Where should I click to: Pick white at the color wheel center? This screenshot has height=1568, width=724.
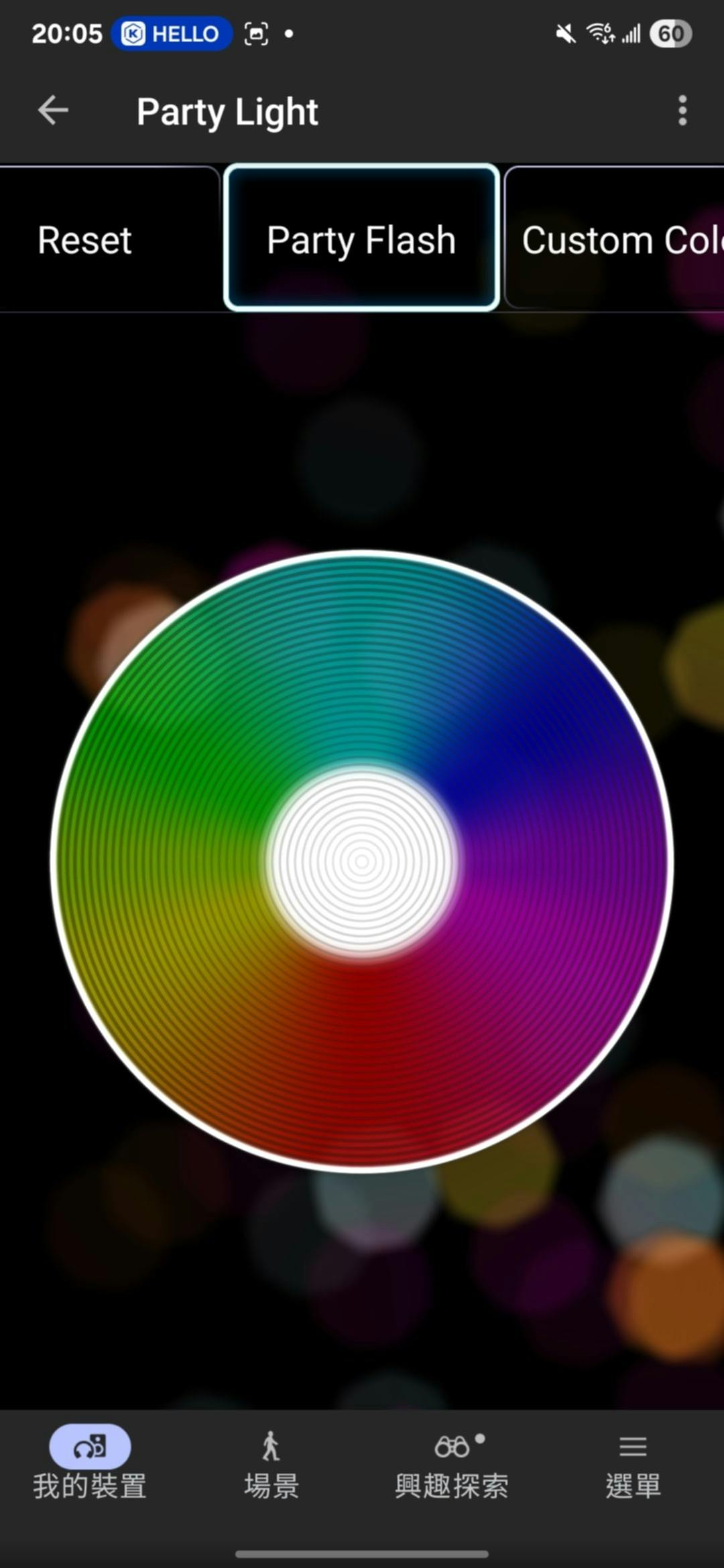(x=362, y=862)
